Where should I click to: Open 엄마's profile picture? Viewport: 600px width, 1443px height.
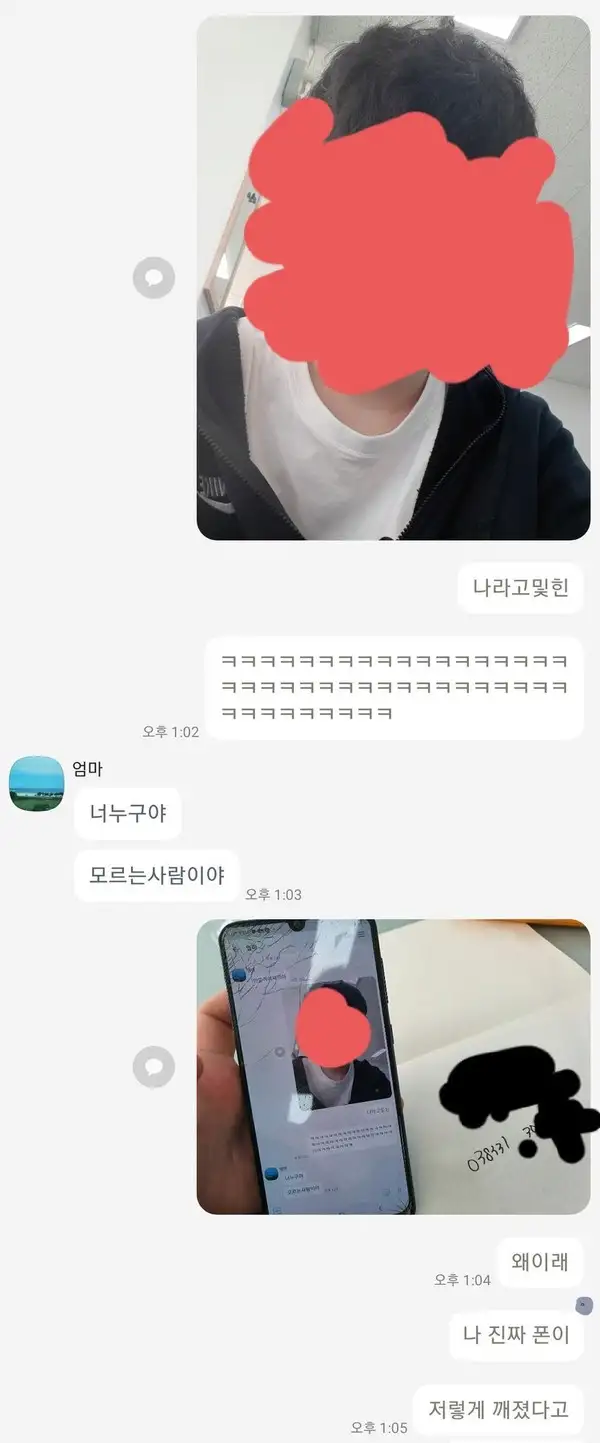[37, 783]
